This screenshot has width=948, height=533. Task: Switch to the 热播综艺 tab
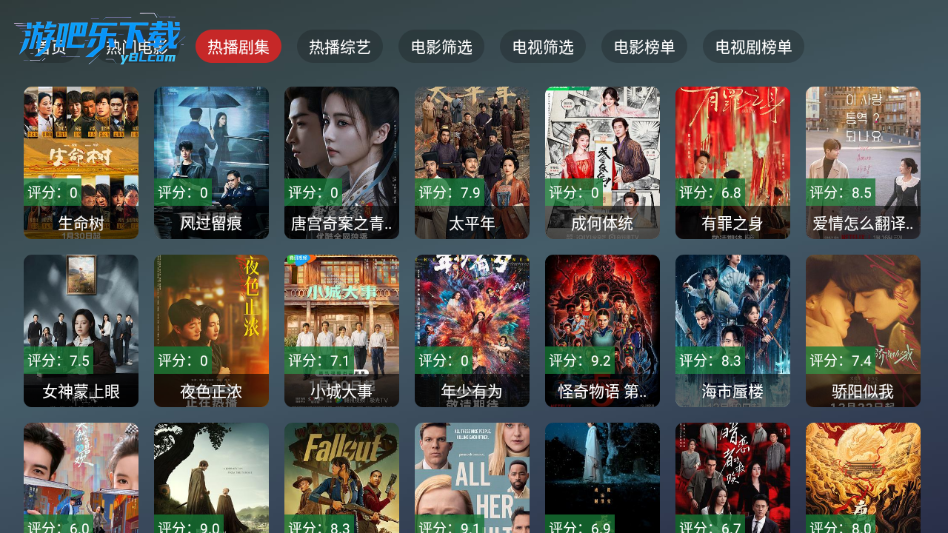click(339, 47)
